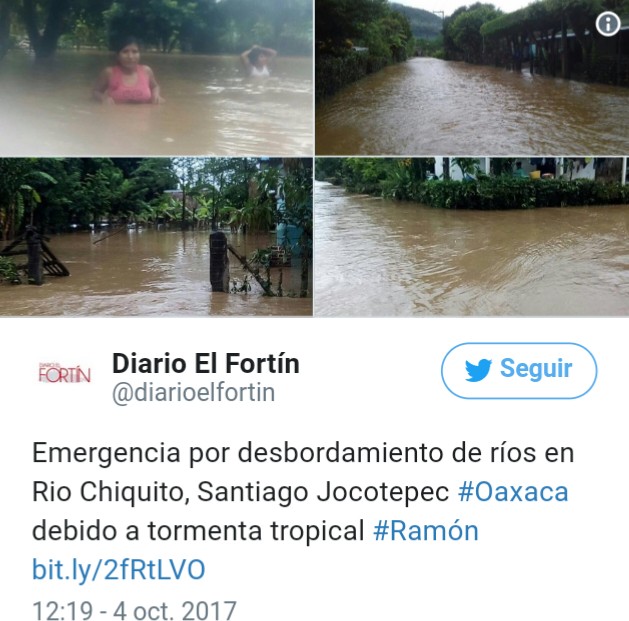
Task: Open Diario El Fortín profile name
Action: click(x=205, y=363)
